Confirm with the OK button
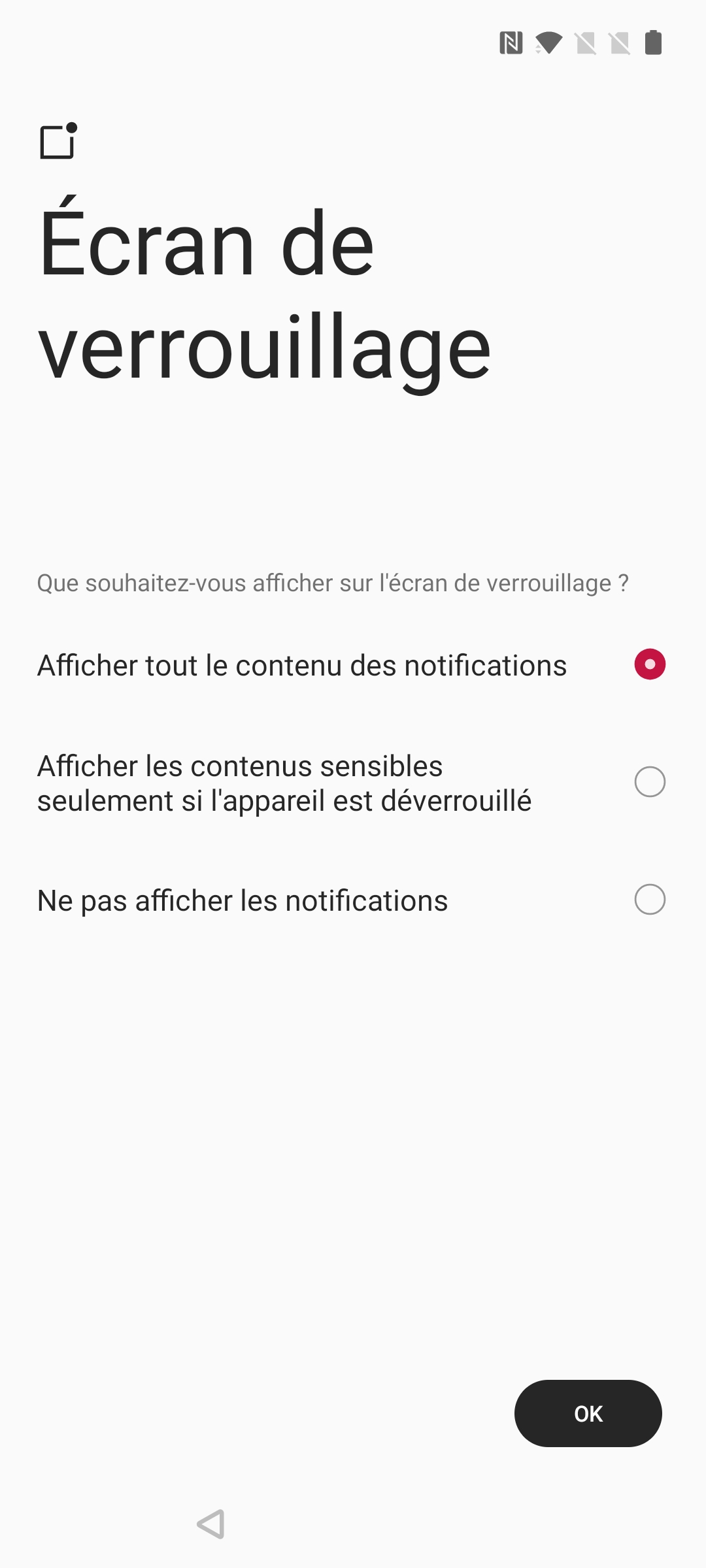 click(x=588, y=1413)
